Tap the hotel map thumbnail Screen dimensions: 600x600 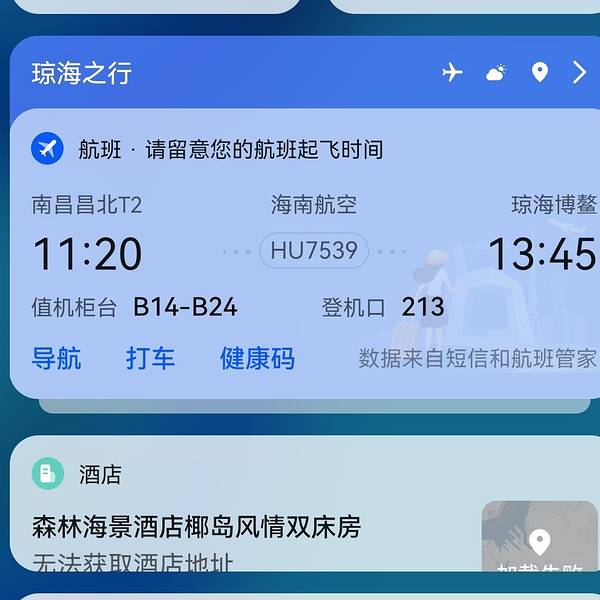(539, 540)
